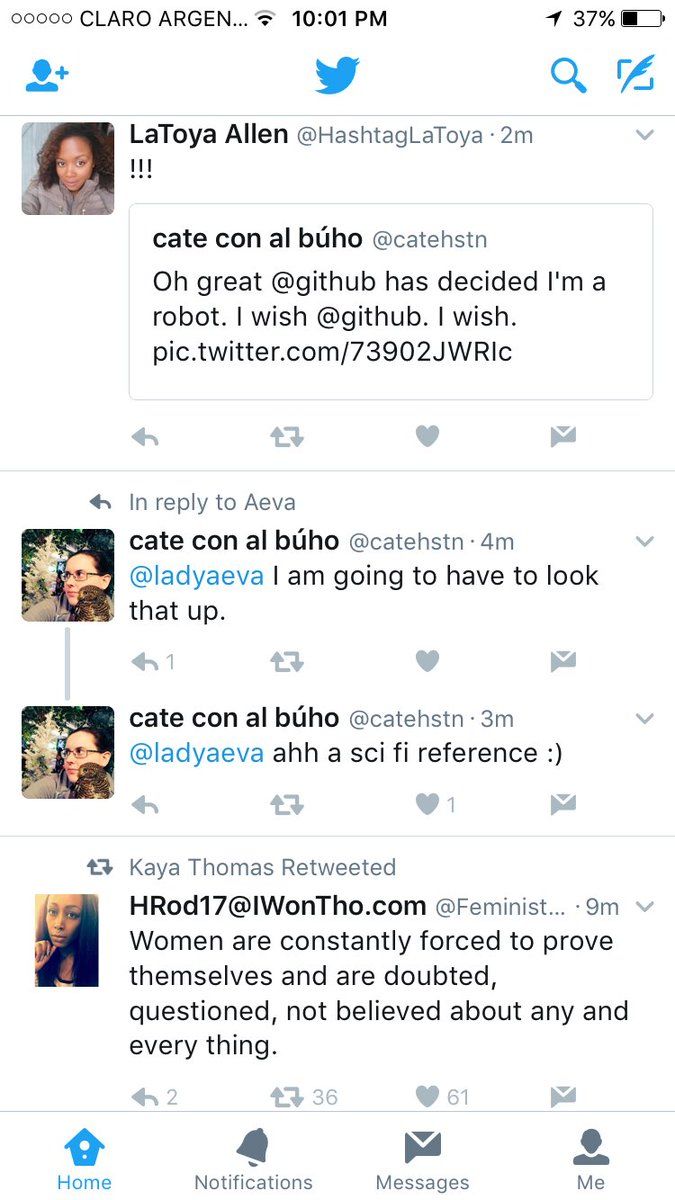Switch to the Notifications tab
This screenshot has width=675, height=1200.
[x=253, y=1160]
